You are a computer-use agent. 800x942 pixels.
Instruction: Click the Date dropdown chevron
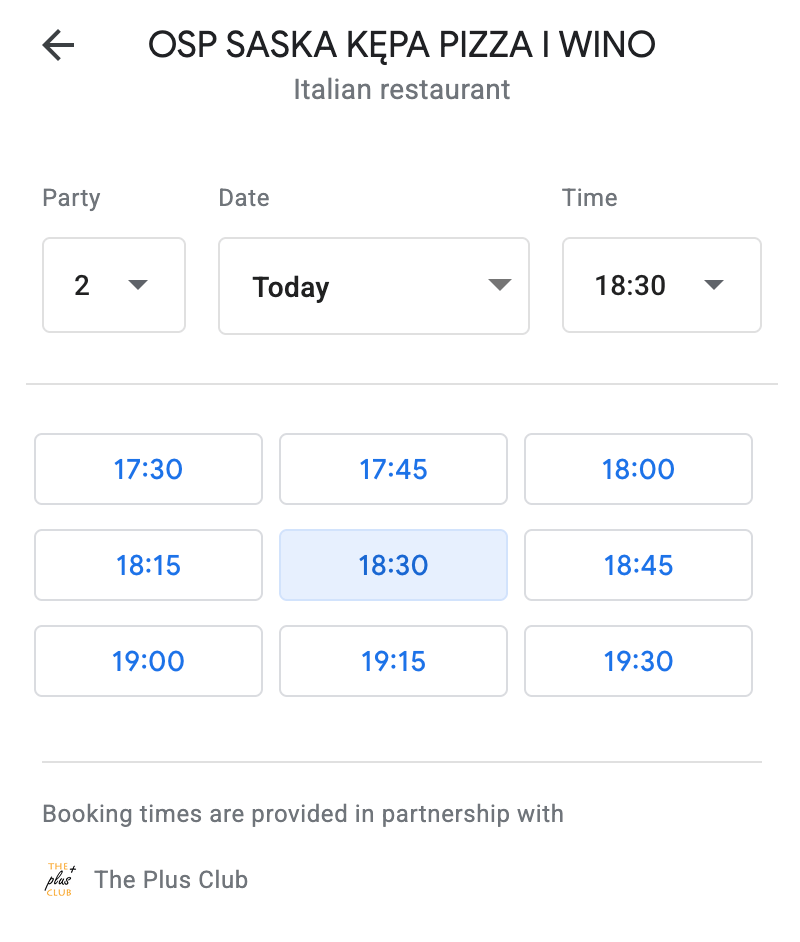(500, 285)
